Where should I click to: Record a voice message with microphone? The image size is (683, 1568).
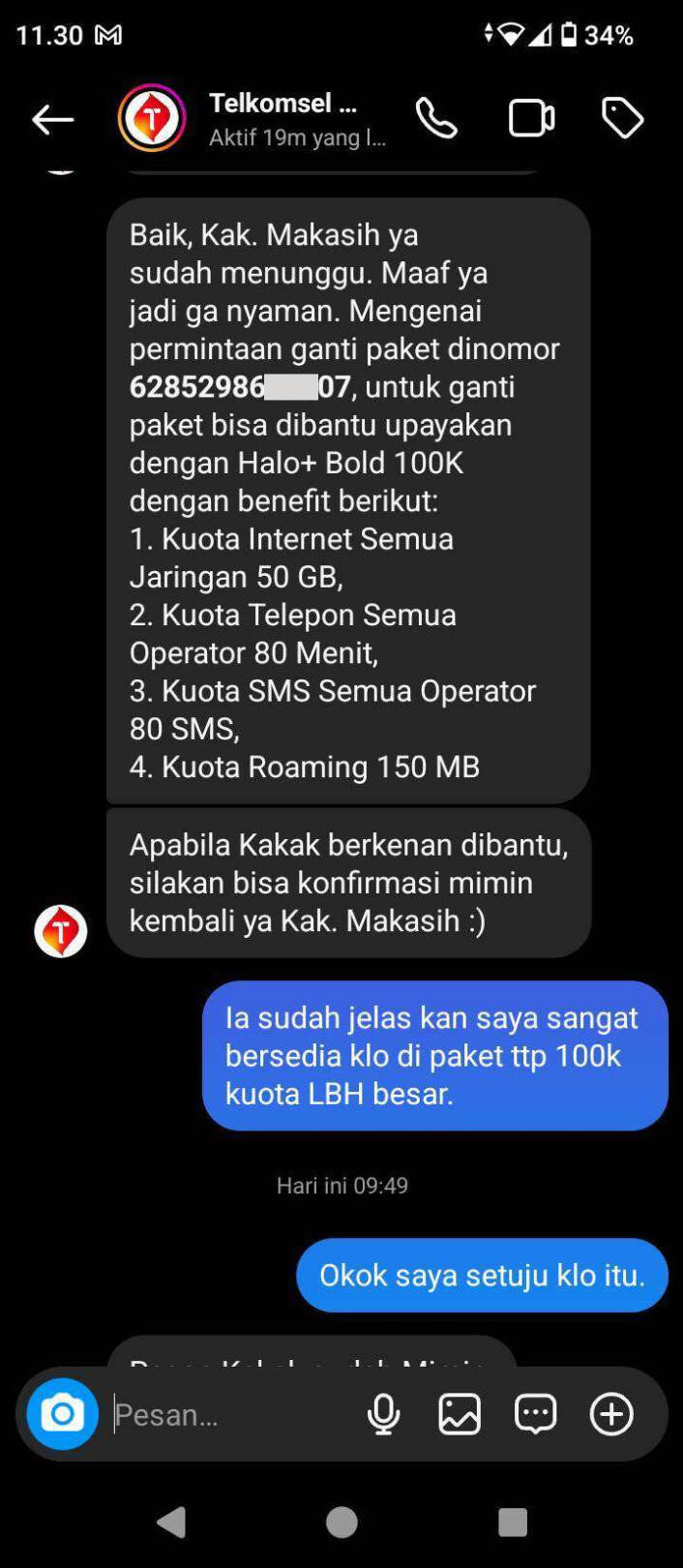[x=384, y=1414]
